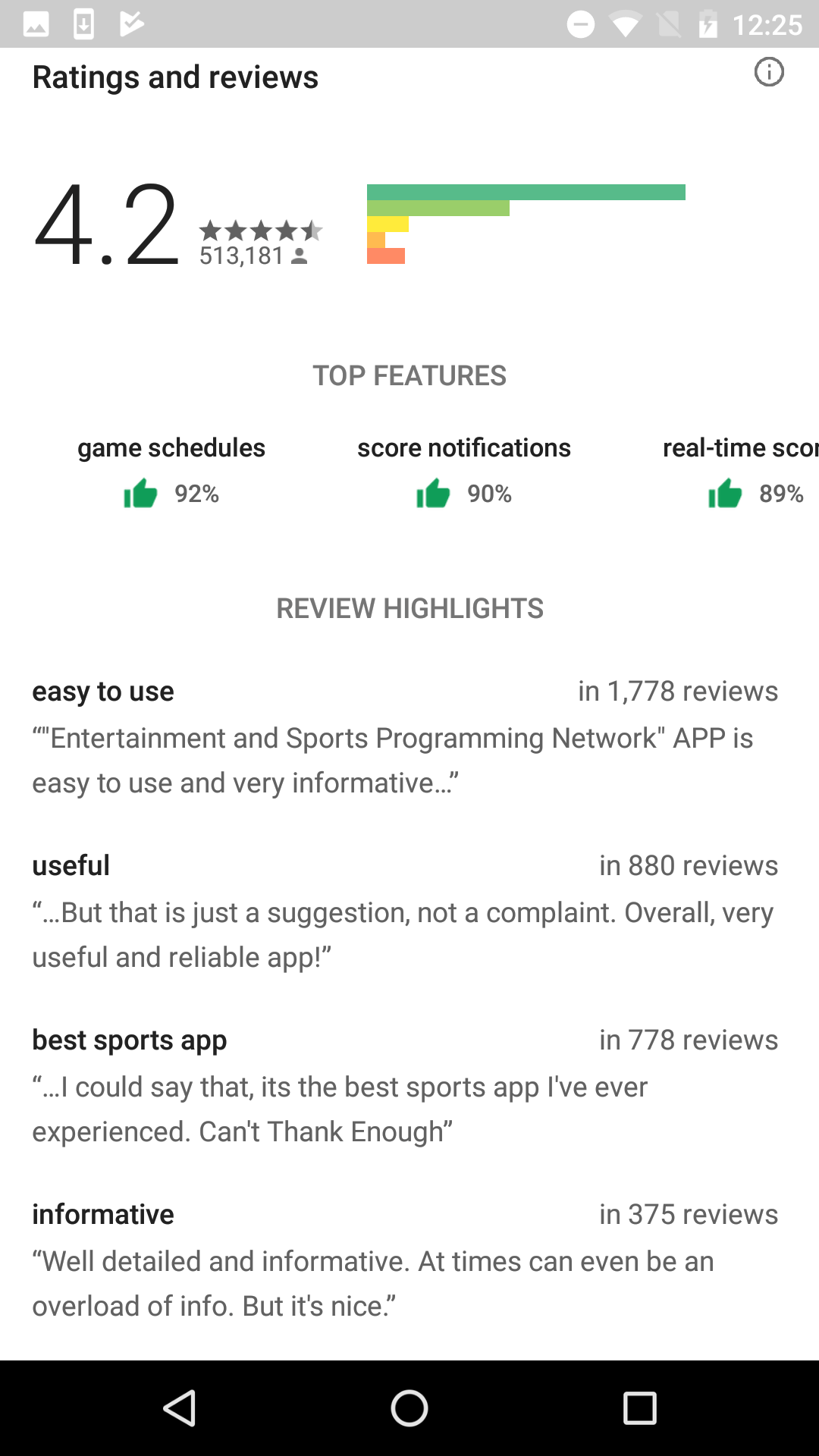Open reviews via in 778 reviews link
Viewport: 819px width, 1456px height.
click(689, 1039)
